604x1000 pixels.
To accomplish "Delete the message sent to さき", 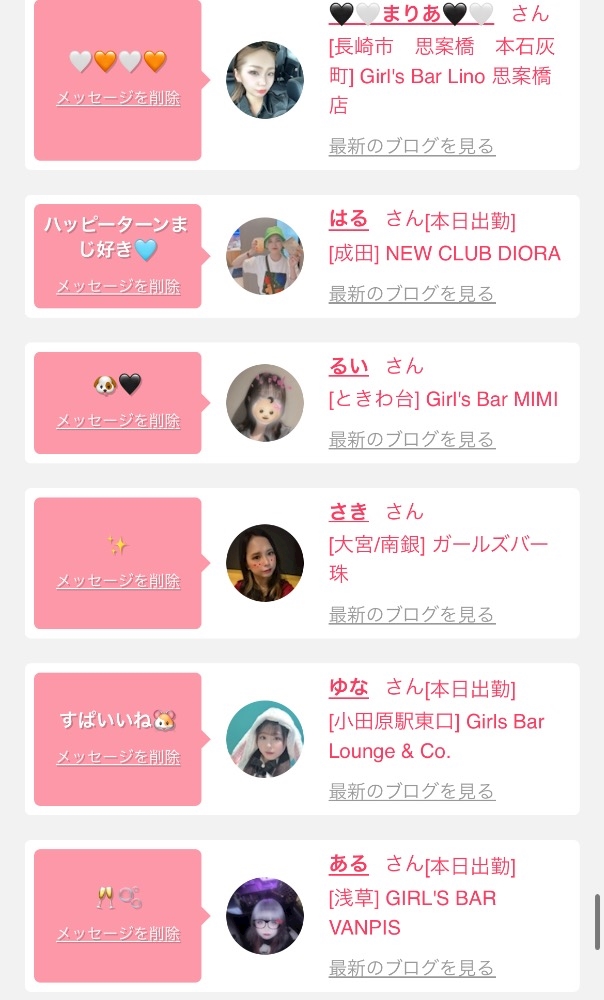I will coord(118,581).
